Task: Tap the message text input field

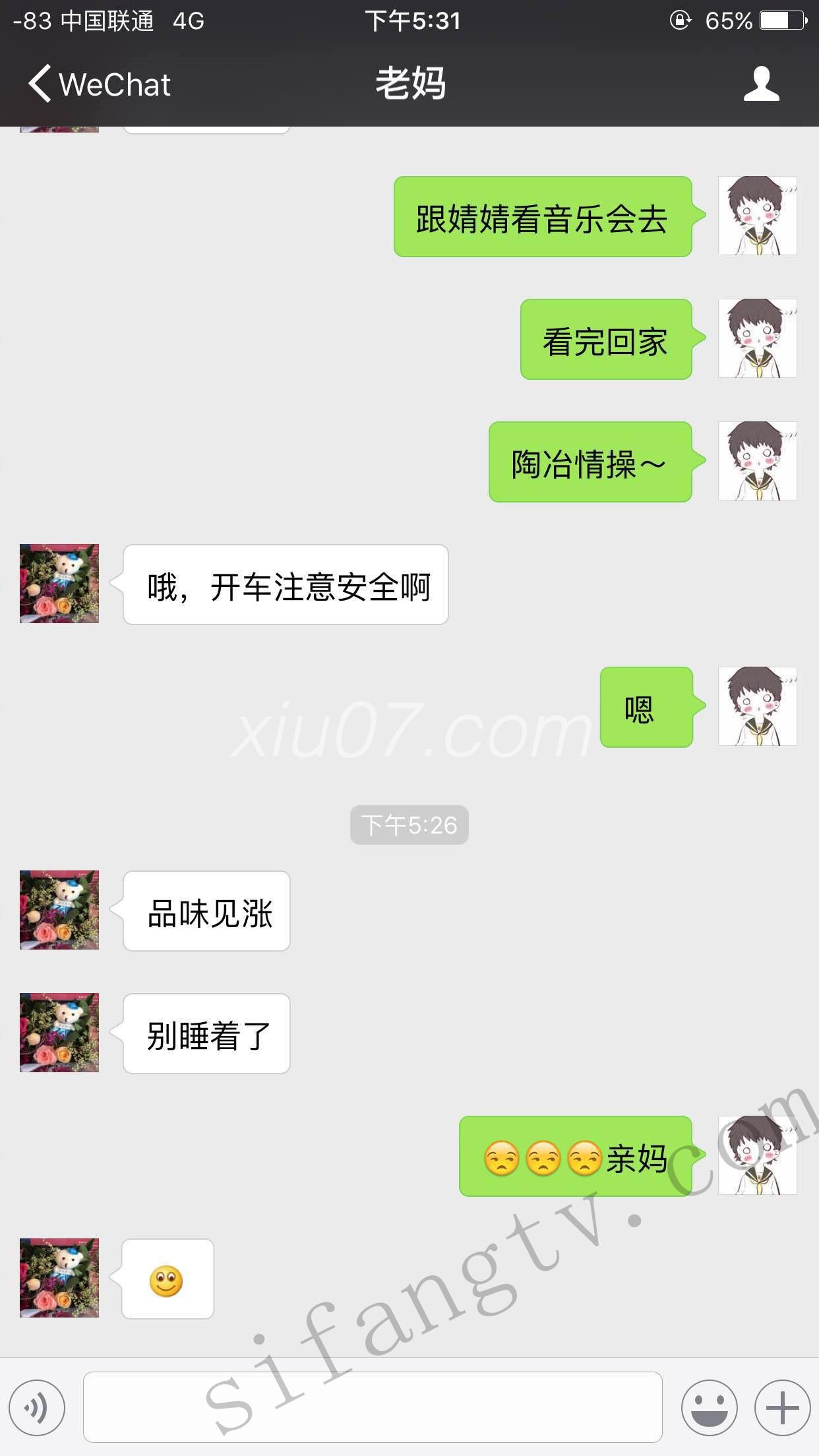Action: point(373,1407)
